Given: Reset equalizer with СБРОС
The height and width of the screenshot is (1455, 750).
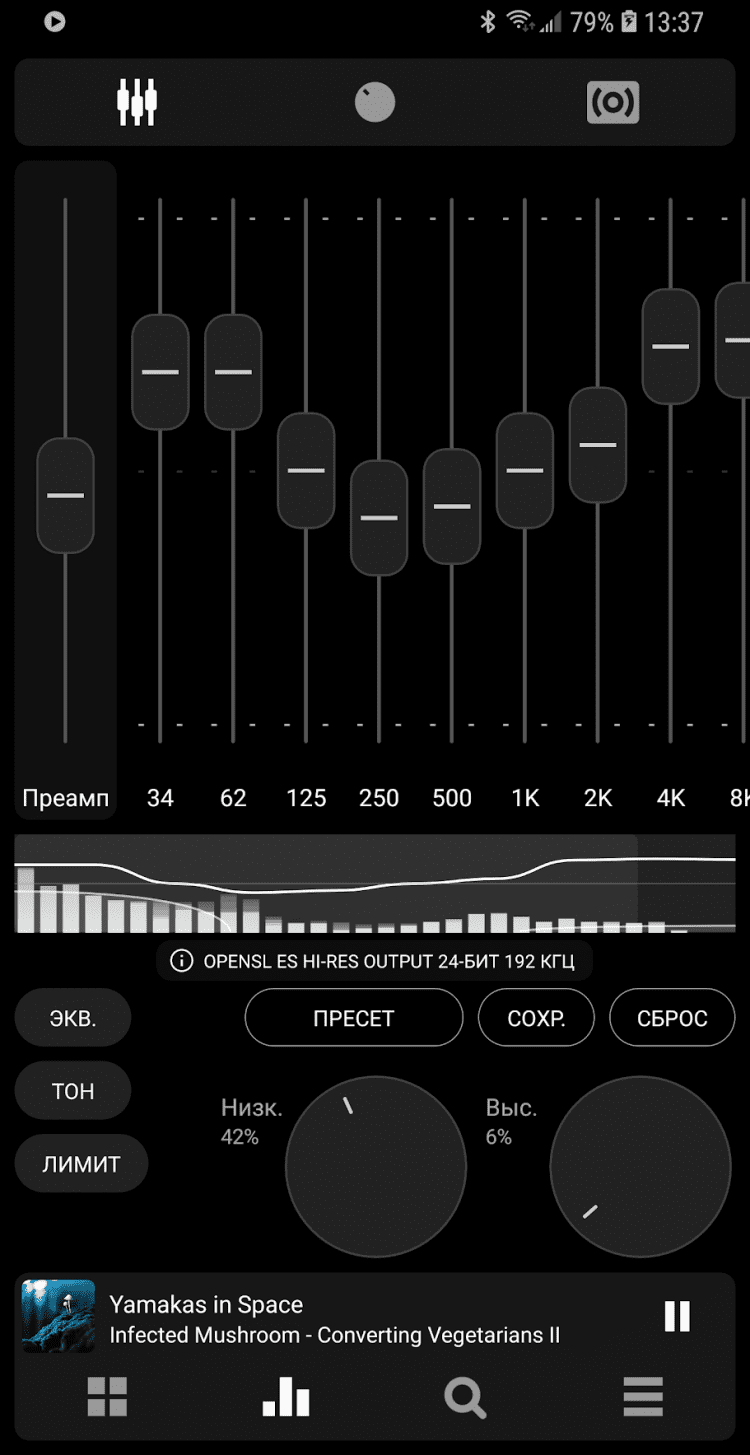Looking at the screenshot, I should [x=672, y=1018].
